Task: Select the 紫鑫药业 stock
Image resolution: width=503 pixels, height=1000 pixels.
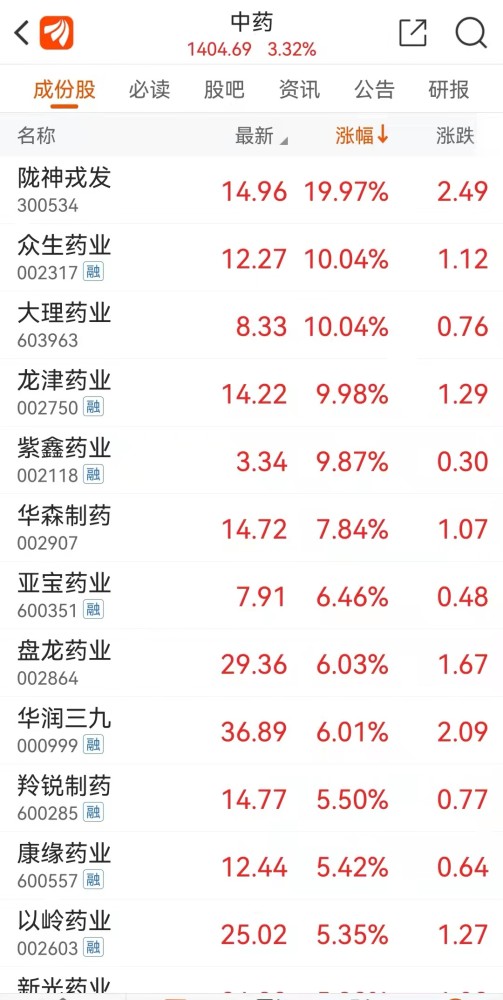Action: click(x=251, y=460)
